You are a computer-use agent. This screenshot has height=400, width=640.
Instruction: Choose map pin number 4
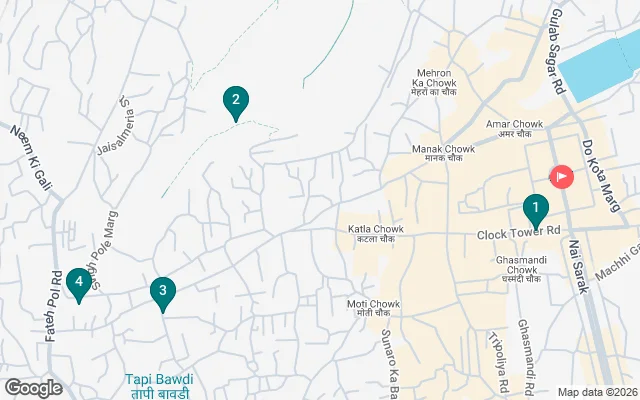click(x=78, y=285)
